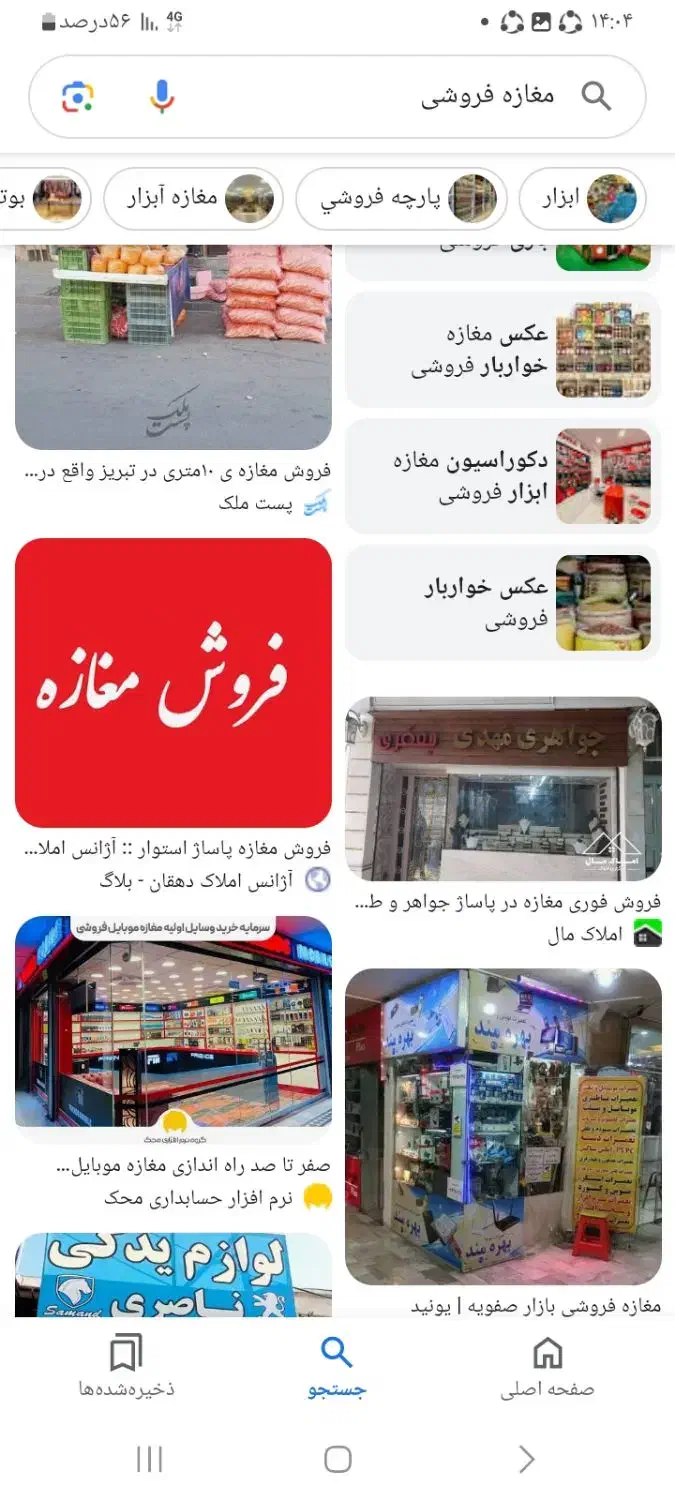Select the مغازه آبزار filter chip
The image size is (675, 1500).
(x=194, y=198)
